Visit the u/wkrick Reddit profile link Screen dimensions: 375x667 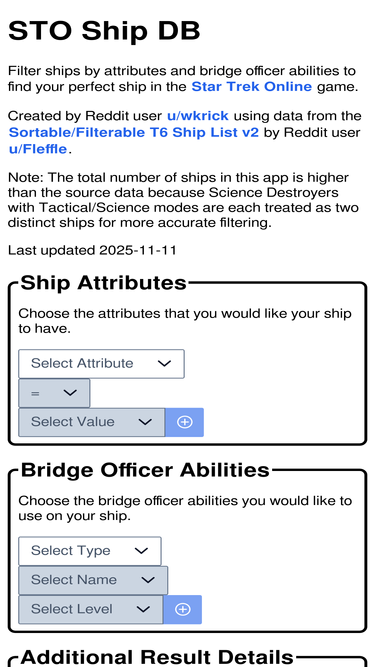[198, 116]
